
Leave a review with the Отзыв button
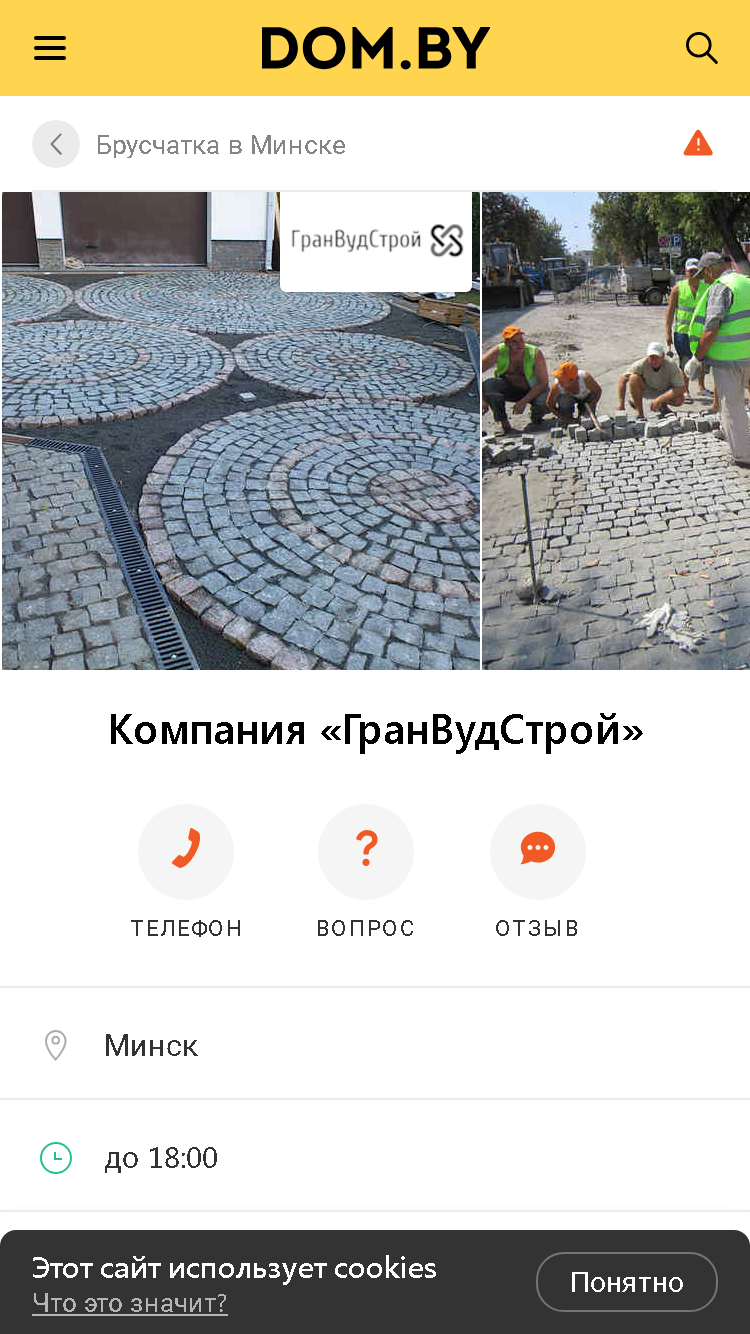point(537,871)
